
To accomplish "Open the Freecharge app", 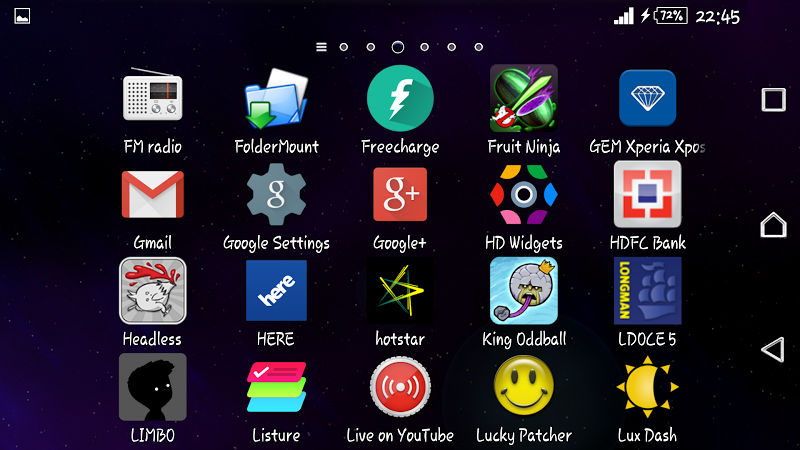I will coord(400,99).
